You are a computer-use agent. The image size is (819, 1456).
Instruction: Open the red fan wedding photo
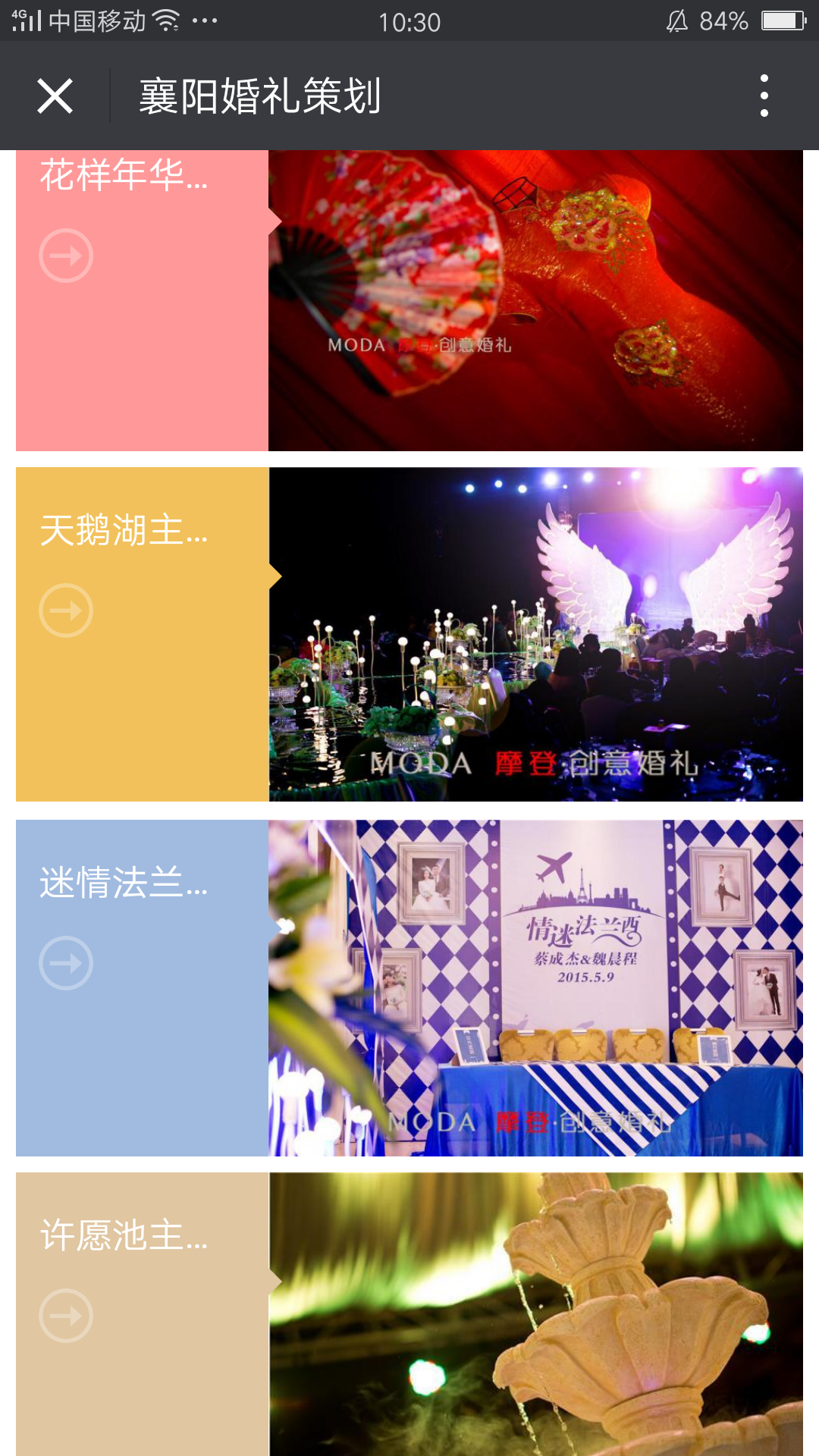(x=535, y=300)
